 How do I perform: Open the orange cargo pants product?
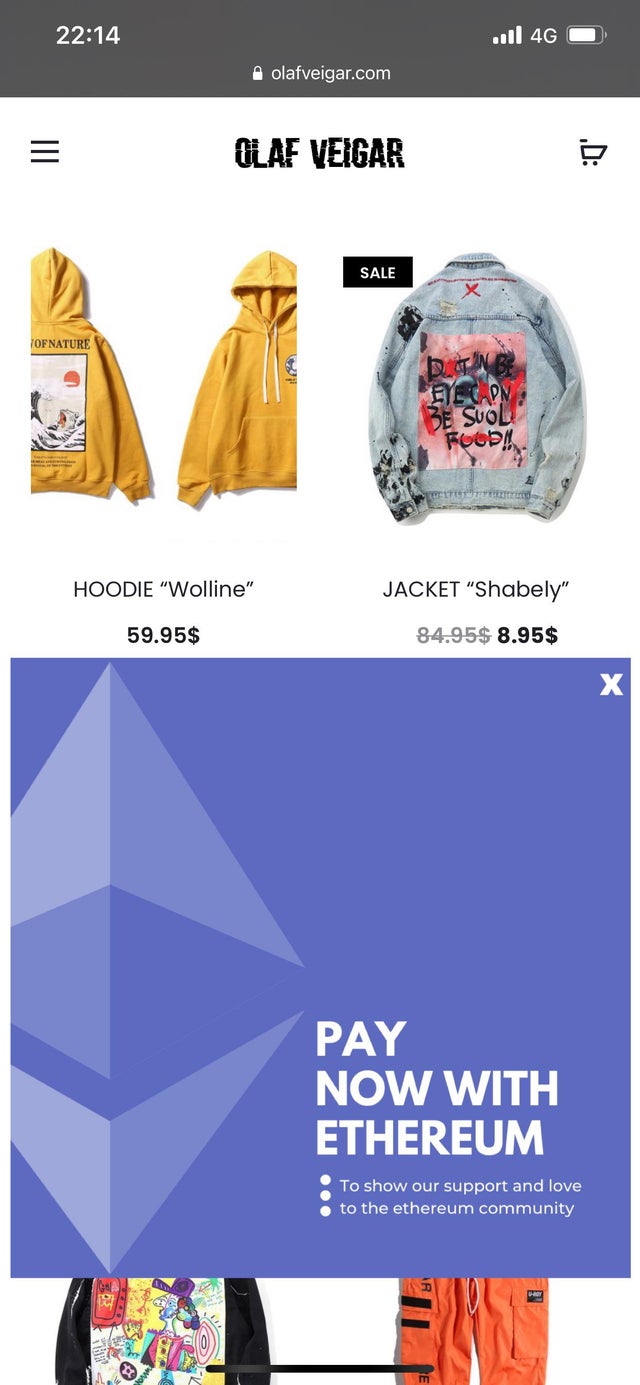coord(476,1330)
